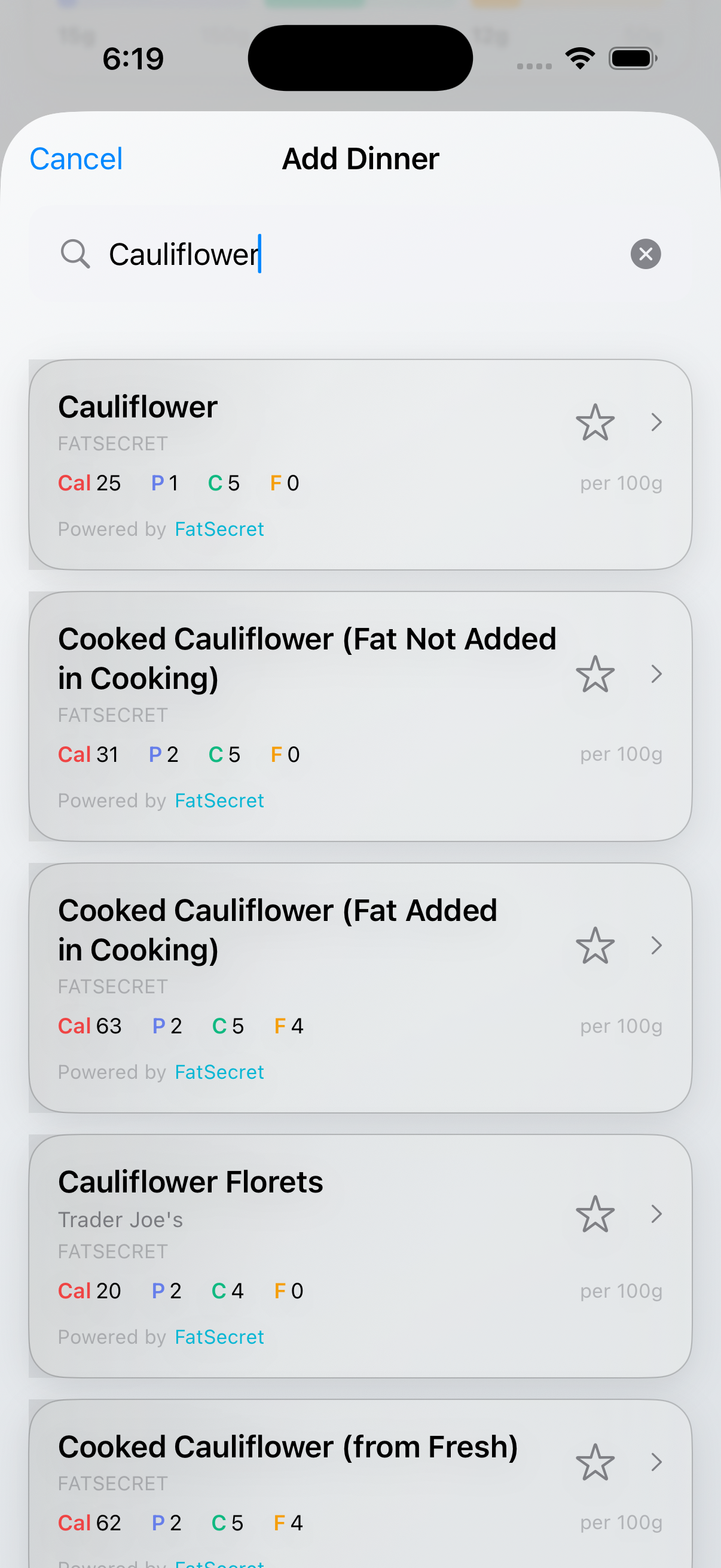721x1568 pixels.
Task: Cancel adding dinner
Action: (75, 158)
